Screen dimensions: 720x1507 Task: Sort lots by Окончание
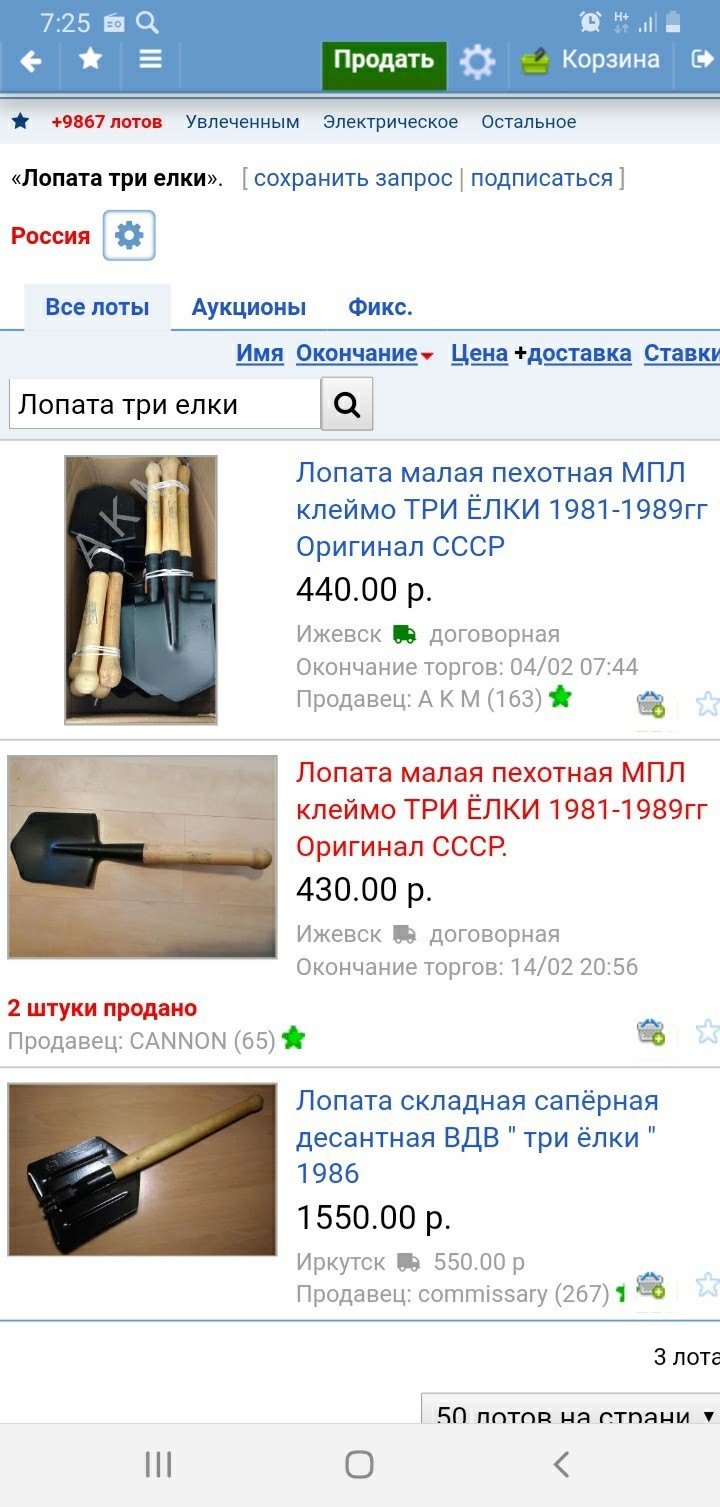(x=357, y=353)
